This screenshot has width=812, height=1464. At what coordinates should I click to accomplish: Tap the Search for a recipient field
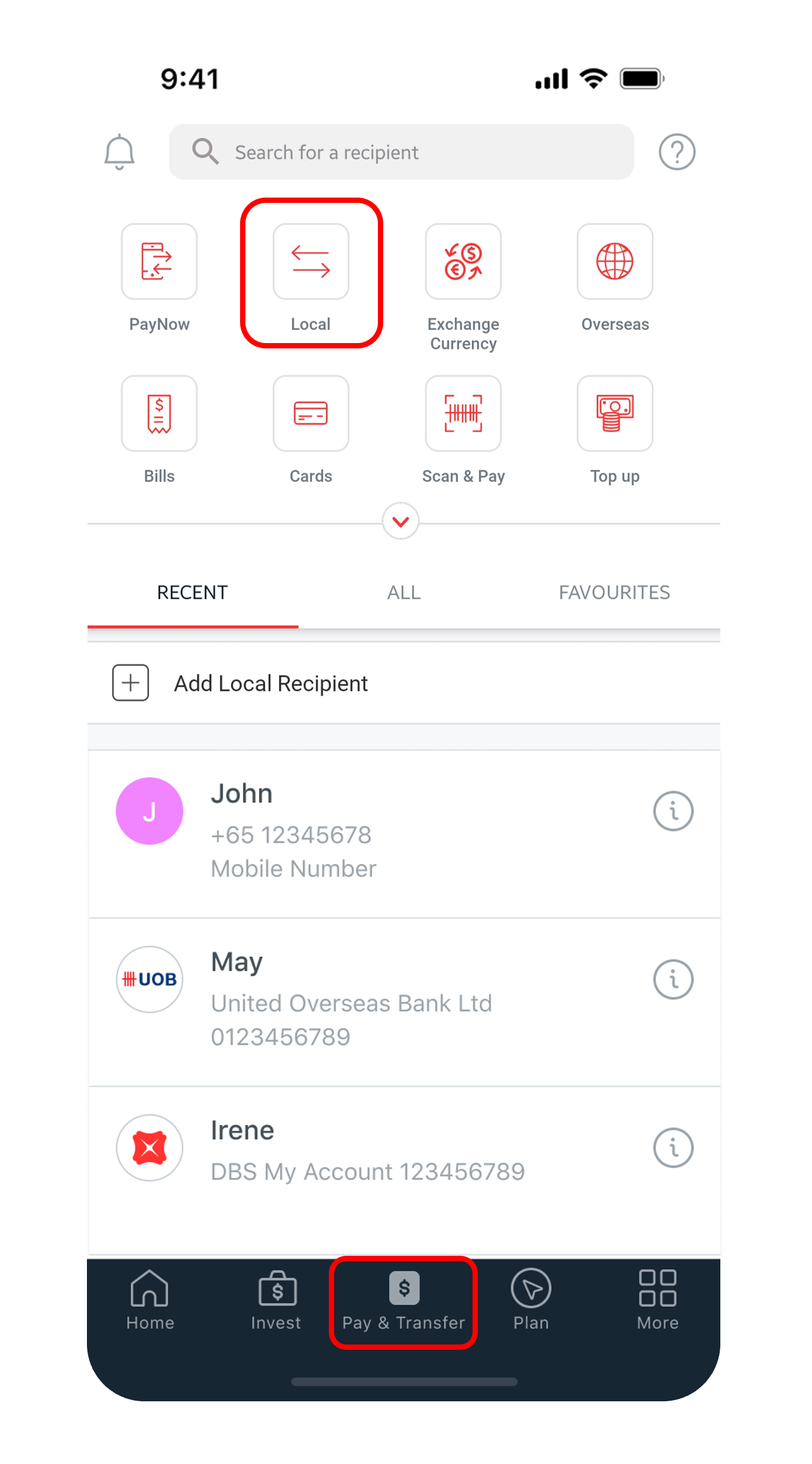tap(401, 152)
